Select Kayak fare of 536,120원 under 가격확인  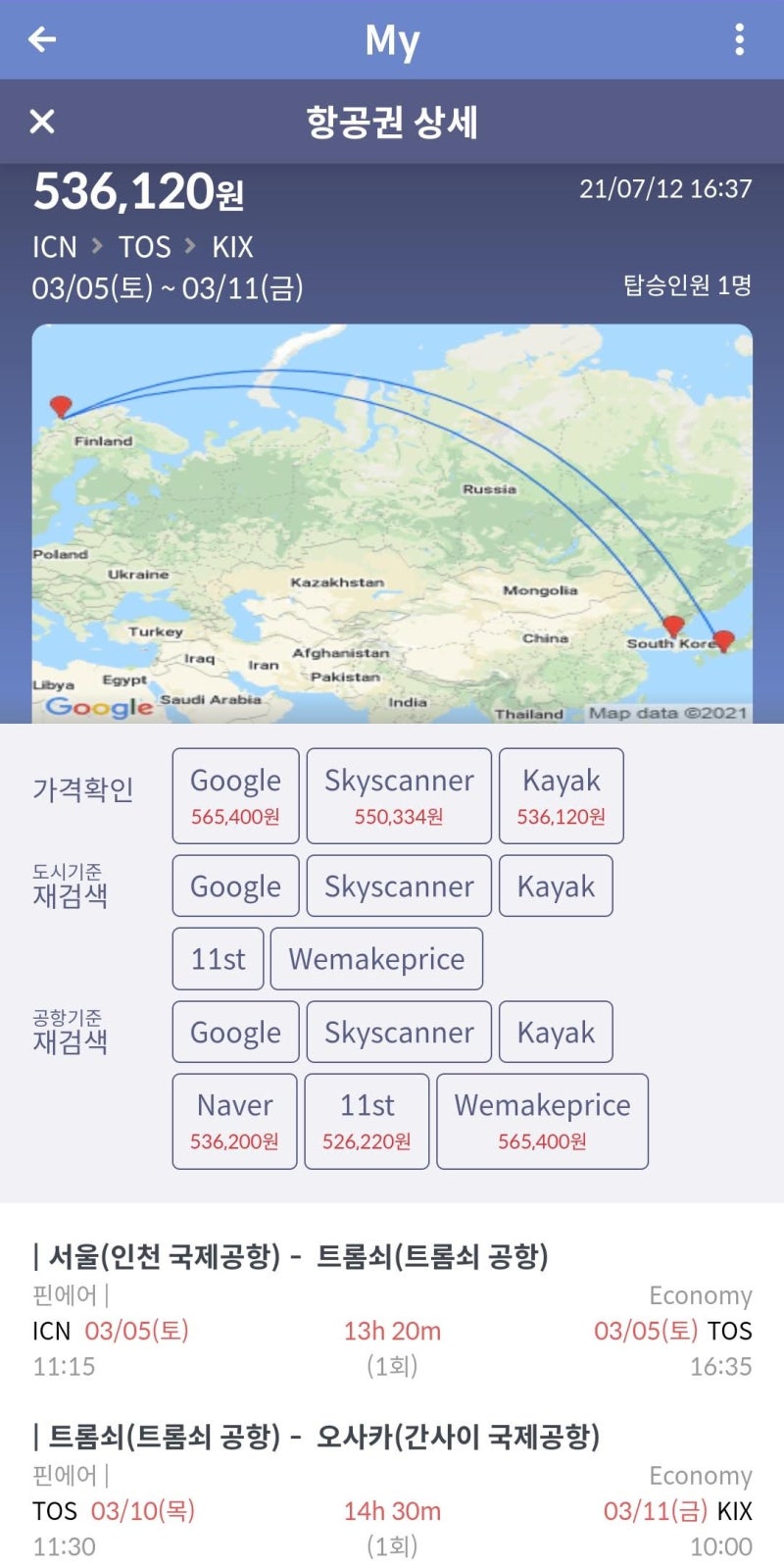[x=561, y=794]
